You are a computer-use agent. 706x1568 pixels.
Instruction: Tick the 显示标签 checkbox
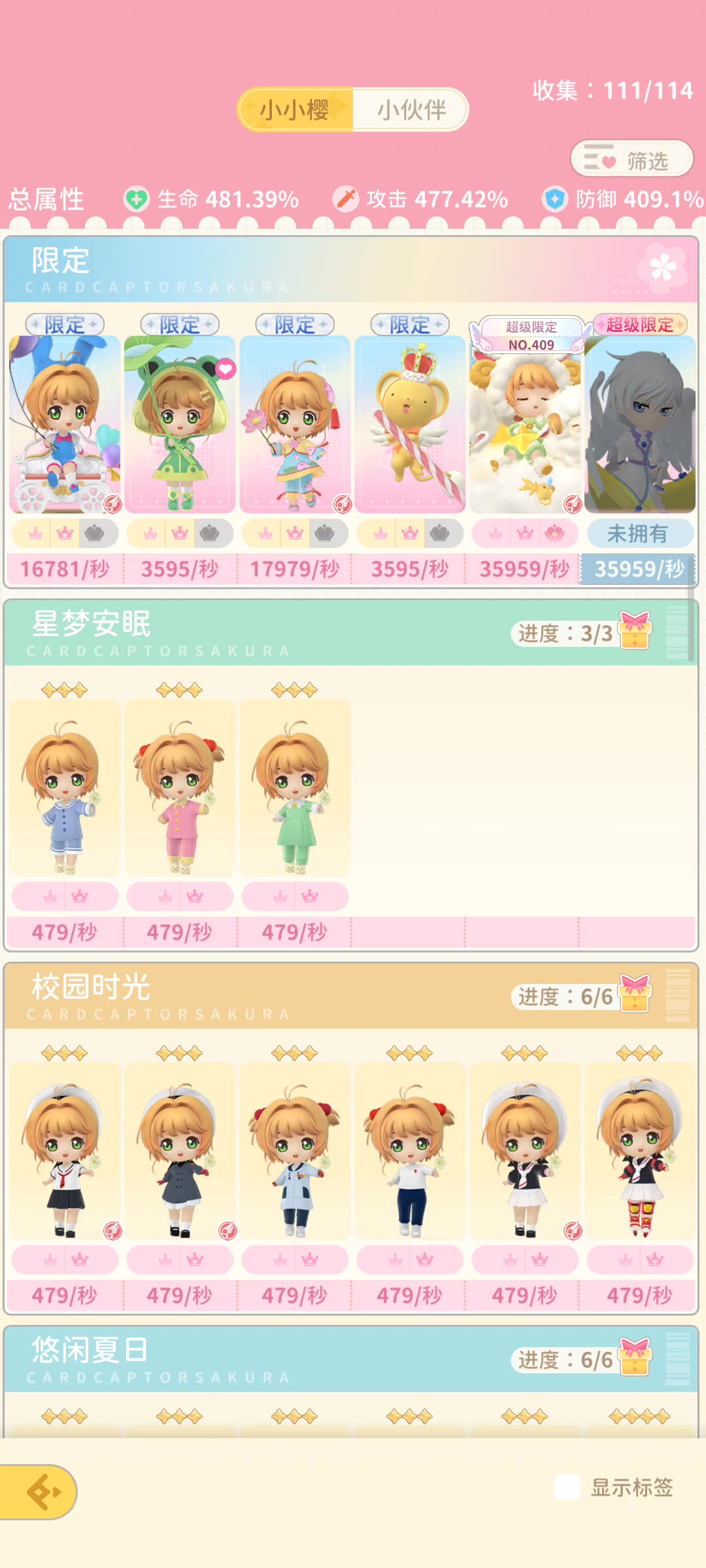[x=567, y=1487]
